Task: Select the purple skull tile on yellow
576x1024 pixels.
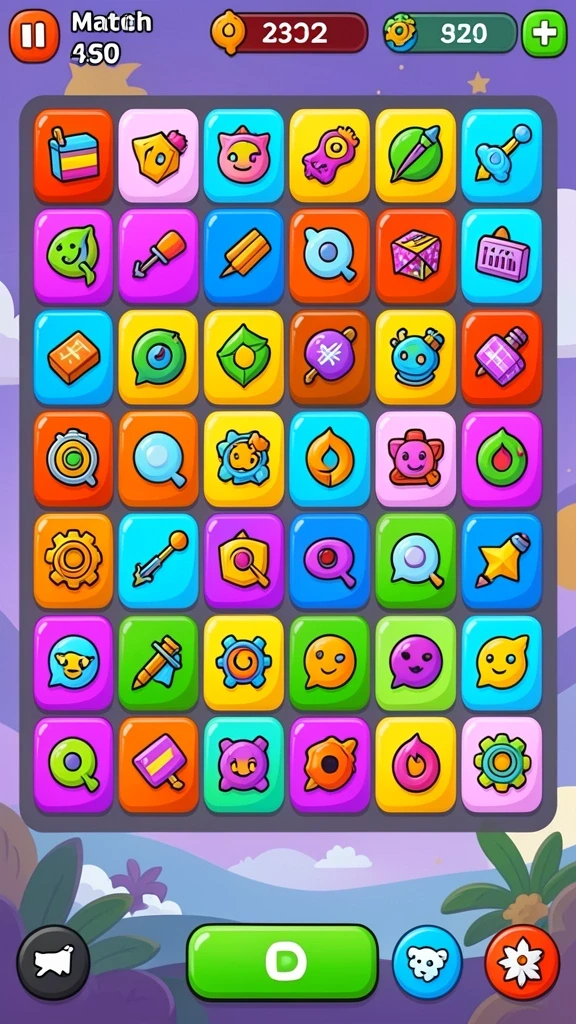Action: pyautogui.click(x=329, y=155)
